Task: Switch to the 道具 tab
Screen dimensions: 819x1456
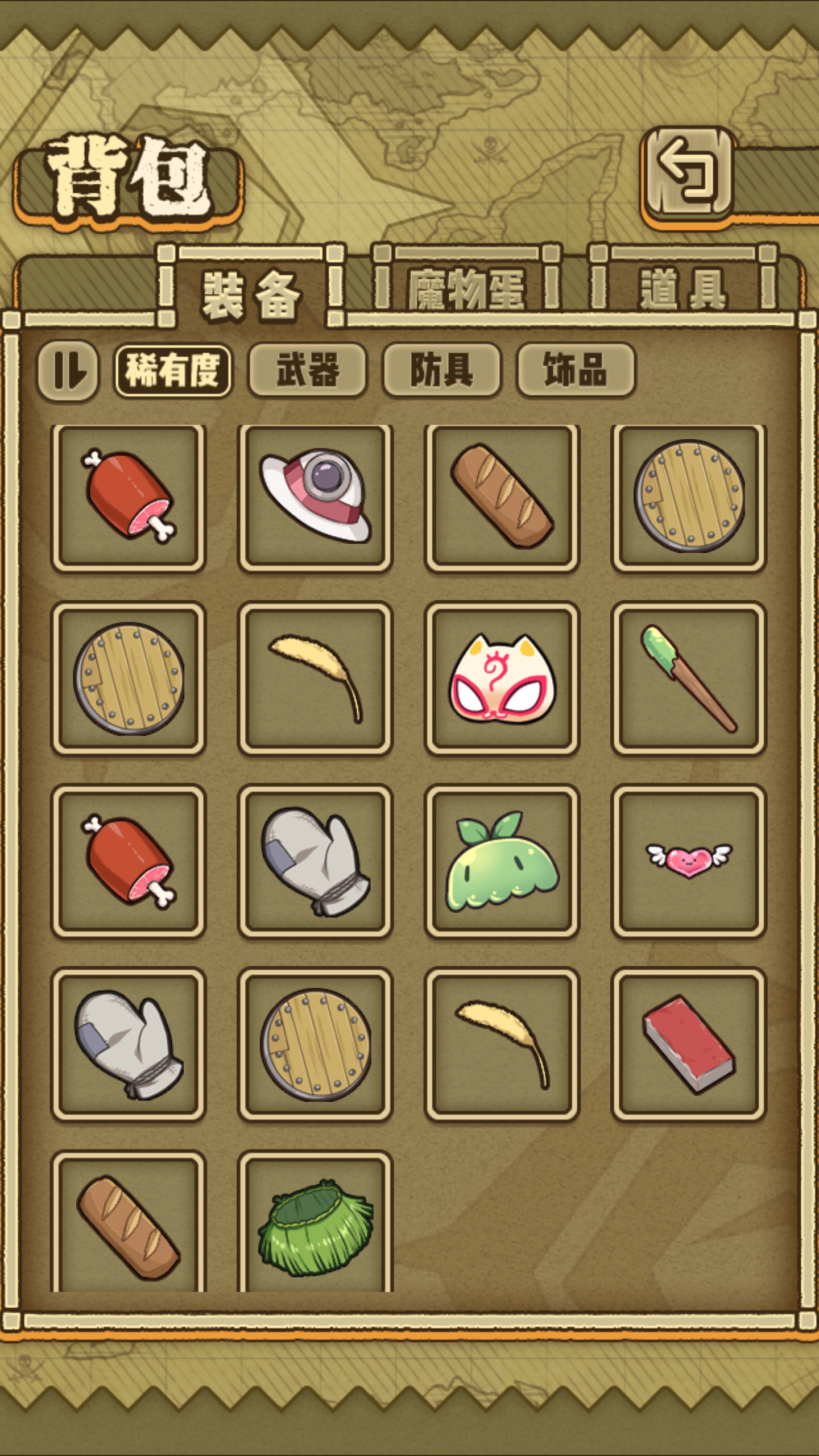Action: coord(682,289)
